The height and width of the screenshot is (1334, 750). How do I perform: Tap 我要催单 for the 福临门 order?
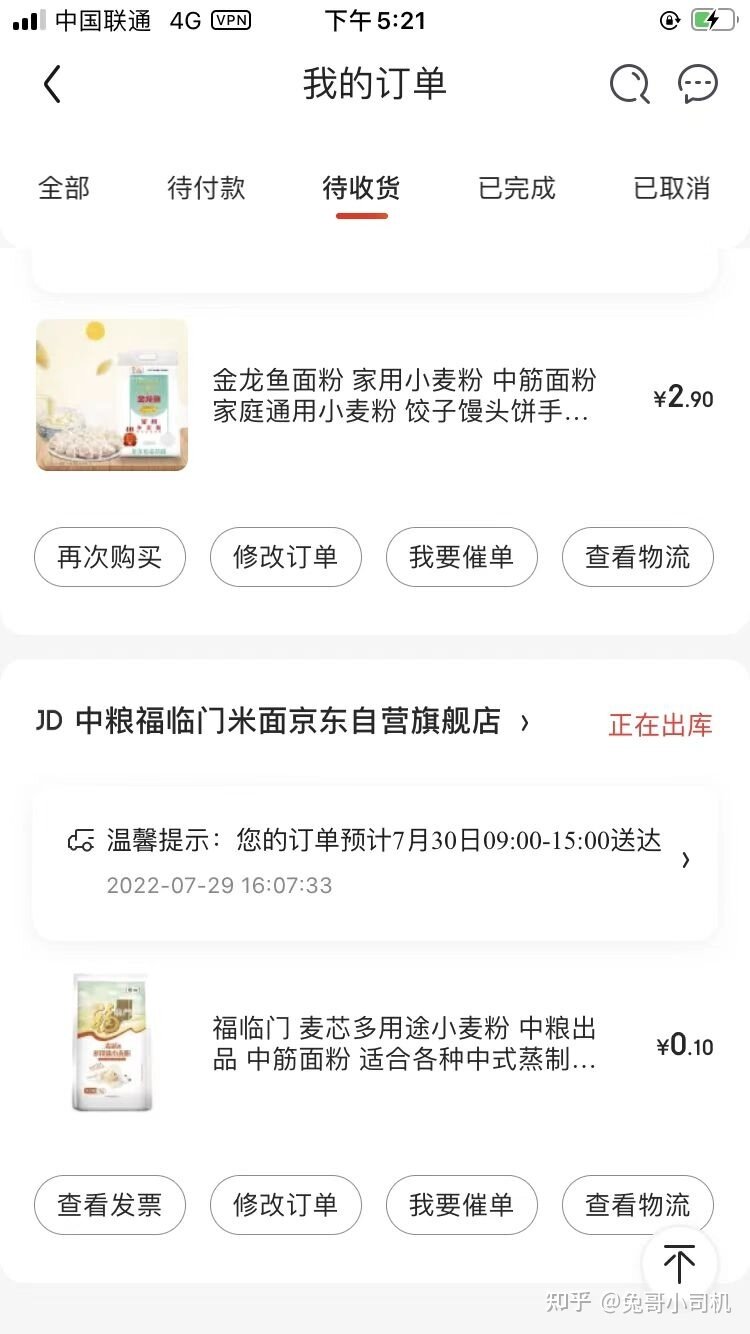point(461,1205)
